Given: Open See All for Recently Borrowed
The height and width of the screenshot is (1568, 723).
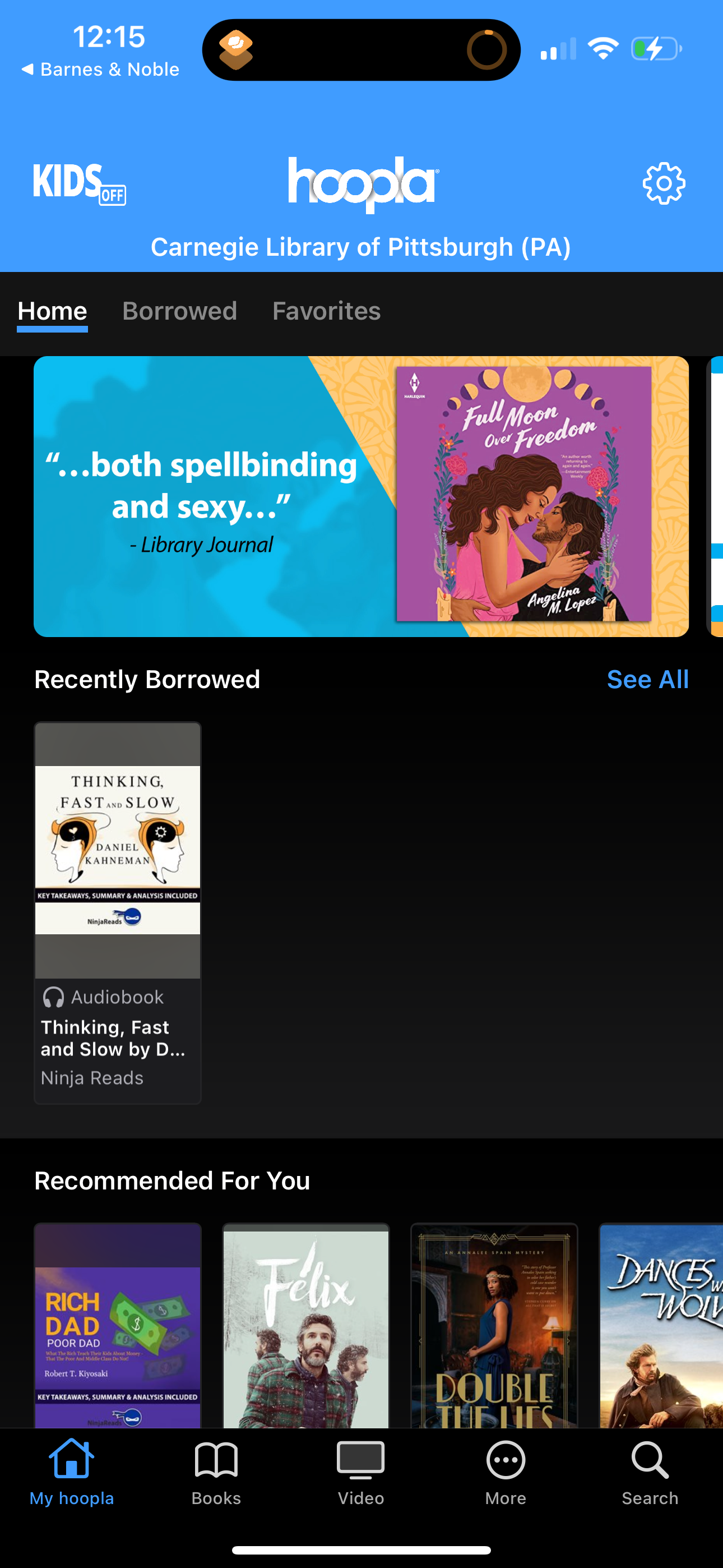Looking at the screenshot, I should coord(647,679).
